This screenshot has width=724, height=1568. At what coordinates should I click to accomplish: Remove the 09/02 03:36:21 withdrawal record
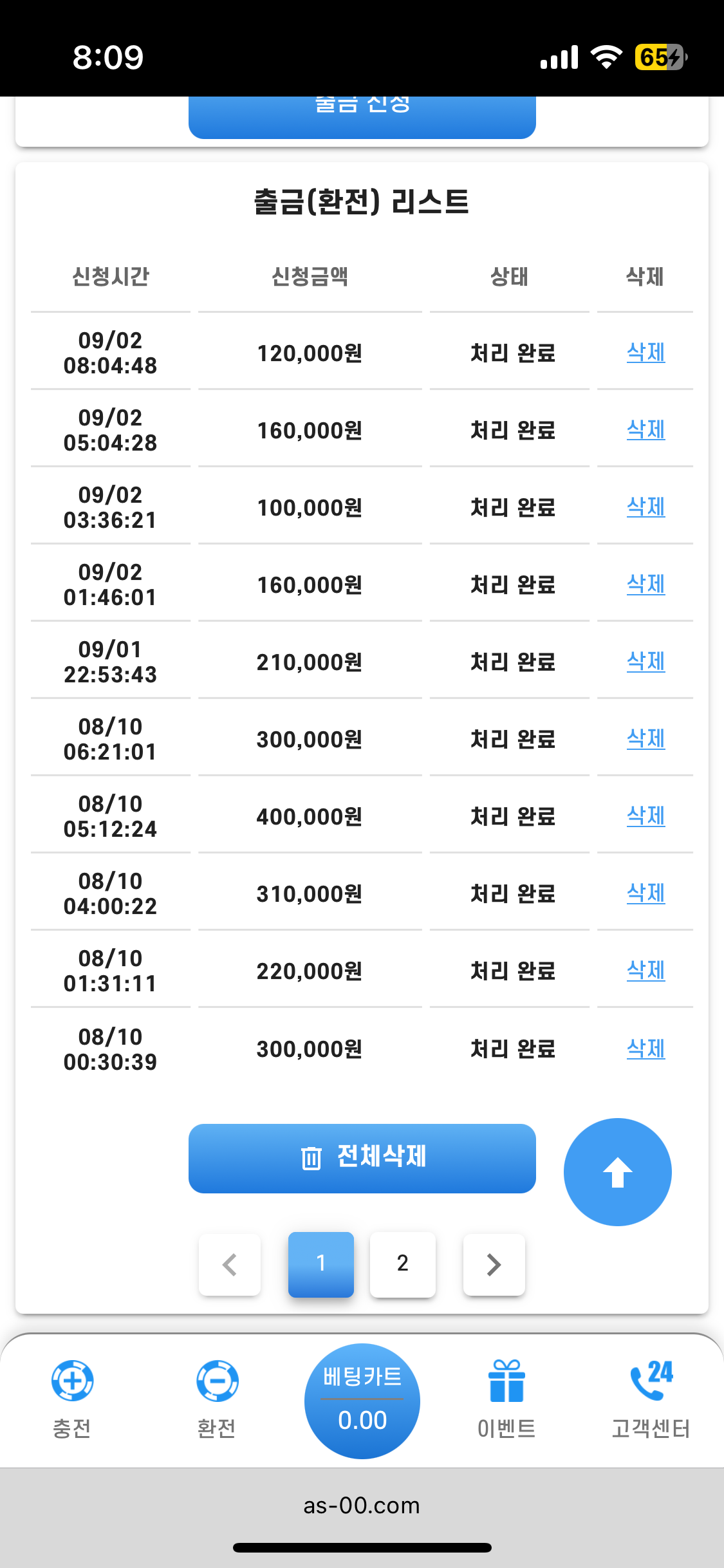pos(645,507)
